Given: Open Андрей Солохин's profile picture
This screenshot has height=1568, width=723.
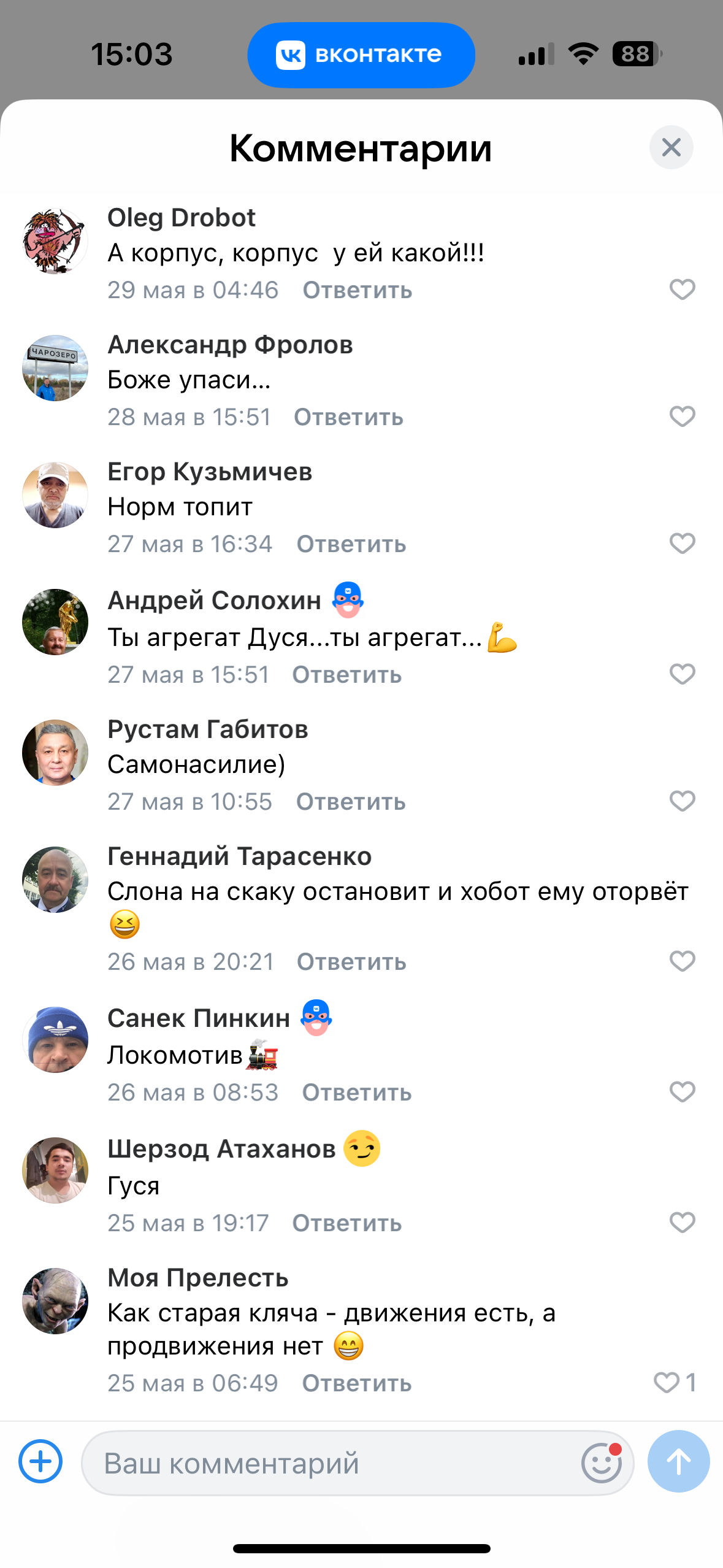Looking at the screenshot, I should [55, 622].
